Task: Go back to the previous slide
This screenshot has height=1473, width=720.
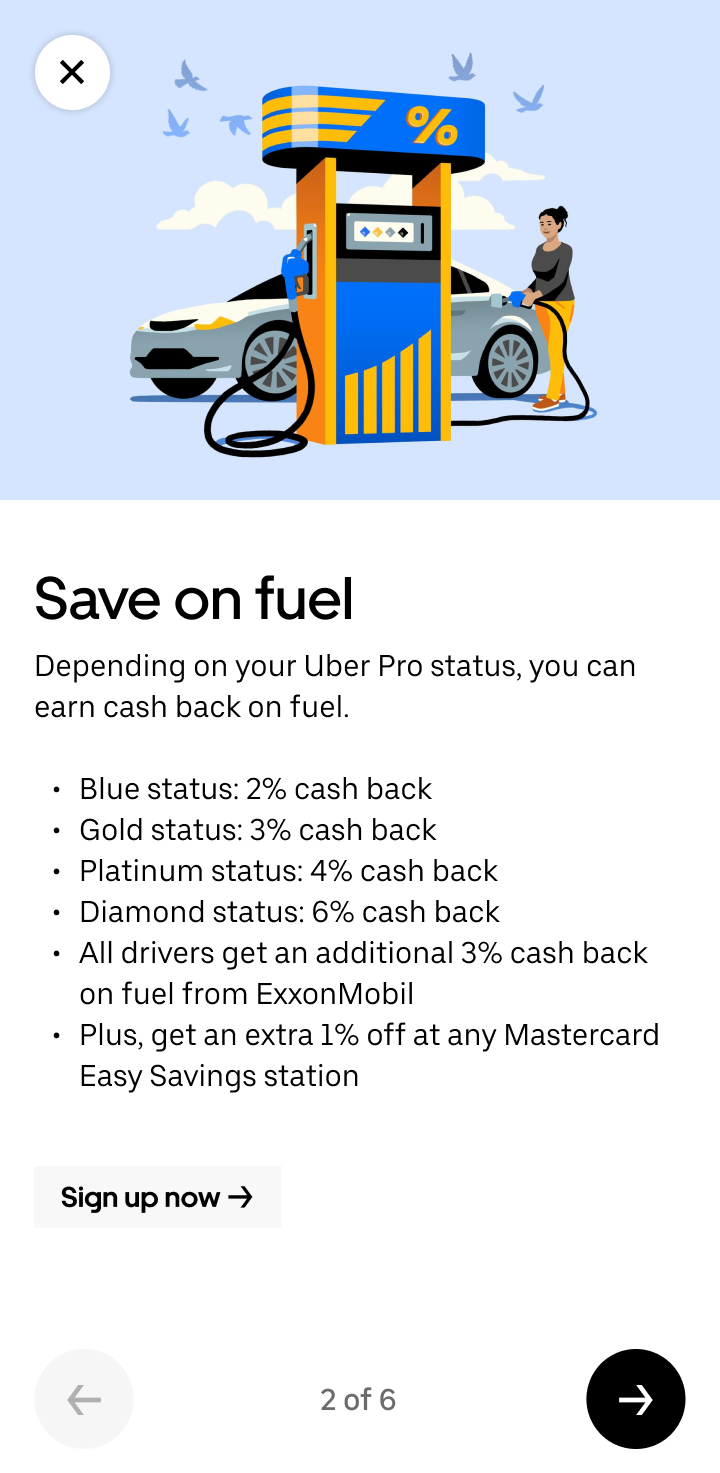Action: click(x=84, y=1399)
